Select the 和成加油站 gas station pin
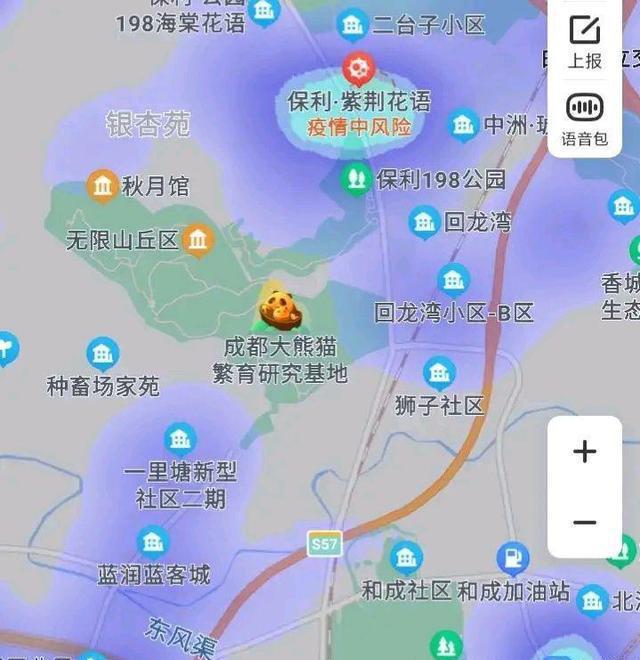 pos(513,557)
